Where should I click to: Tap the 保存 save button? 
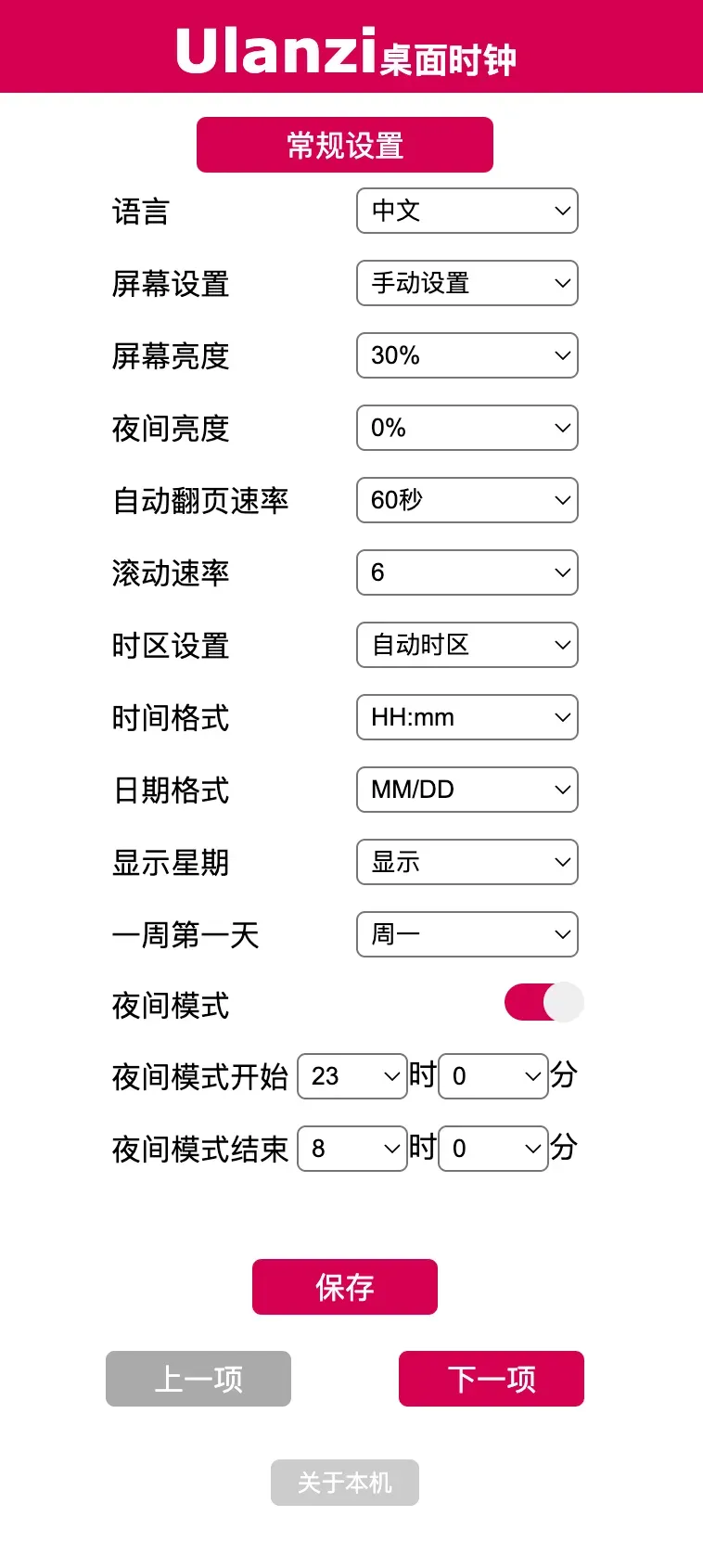(344, 1287)
